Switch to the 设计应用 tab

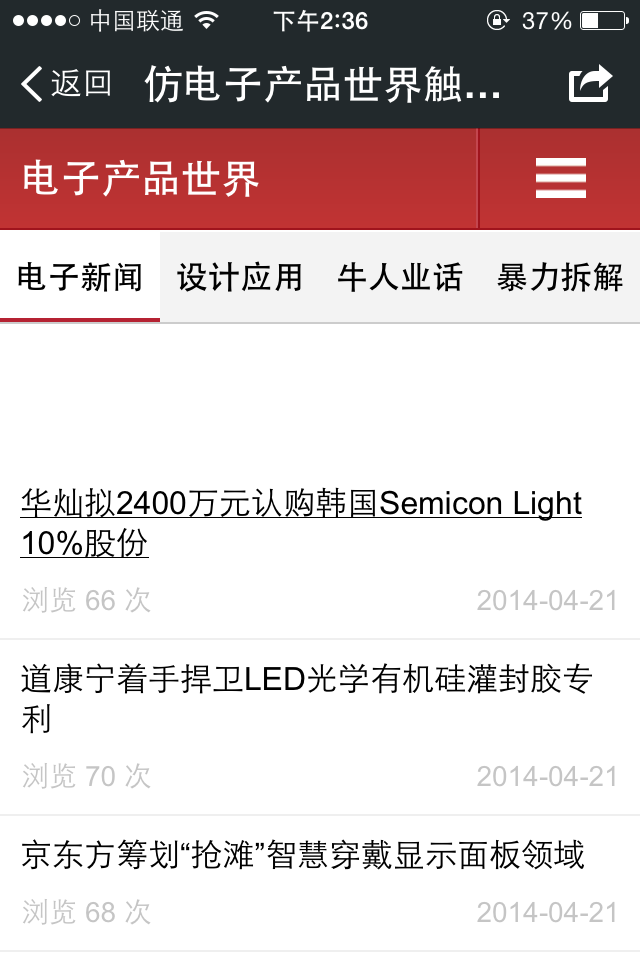[240, 277]
